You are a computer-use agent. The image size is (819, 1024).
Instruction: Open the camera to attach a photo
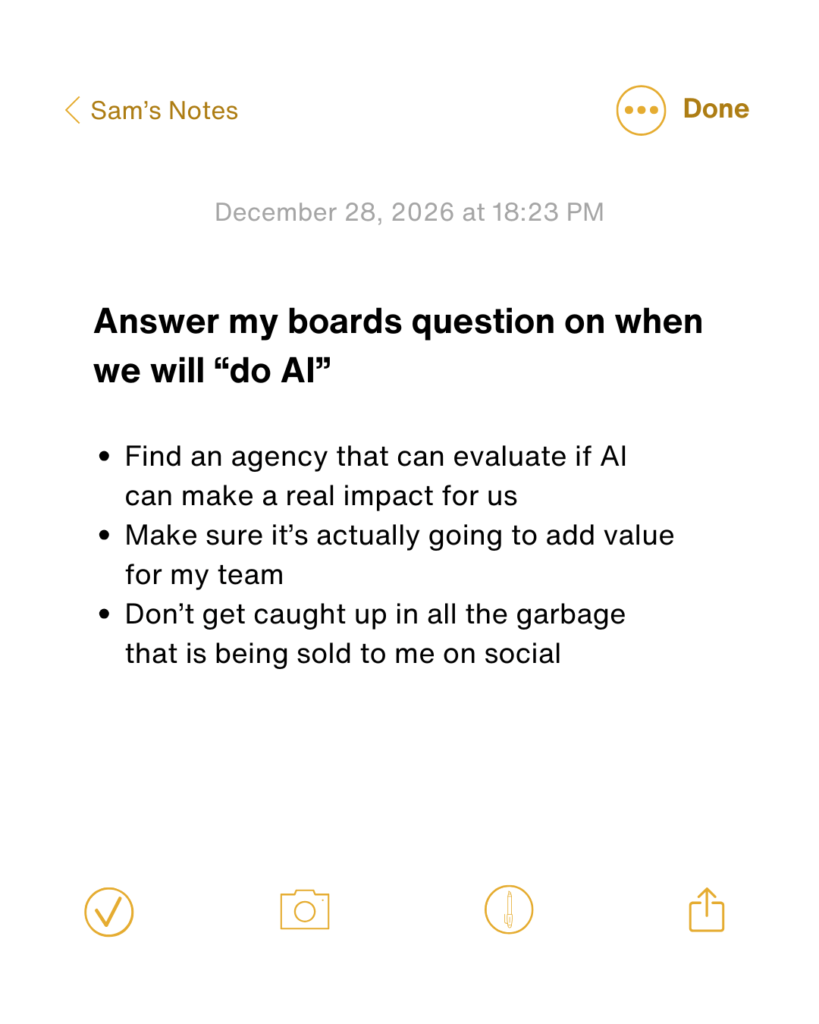tap(305, 910)
